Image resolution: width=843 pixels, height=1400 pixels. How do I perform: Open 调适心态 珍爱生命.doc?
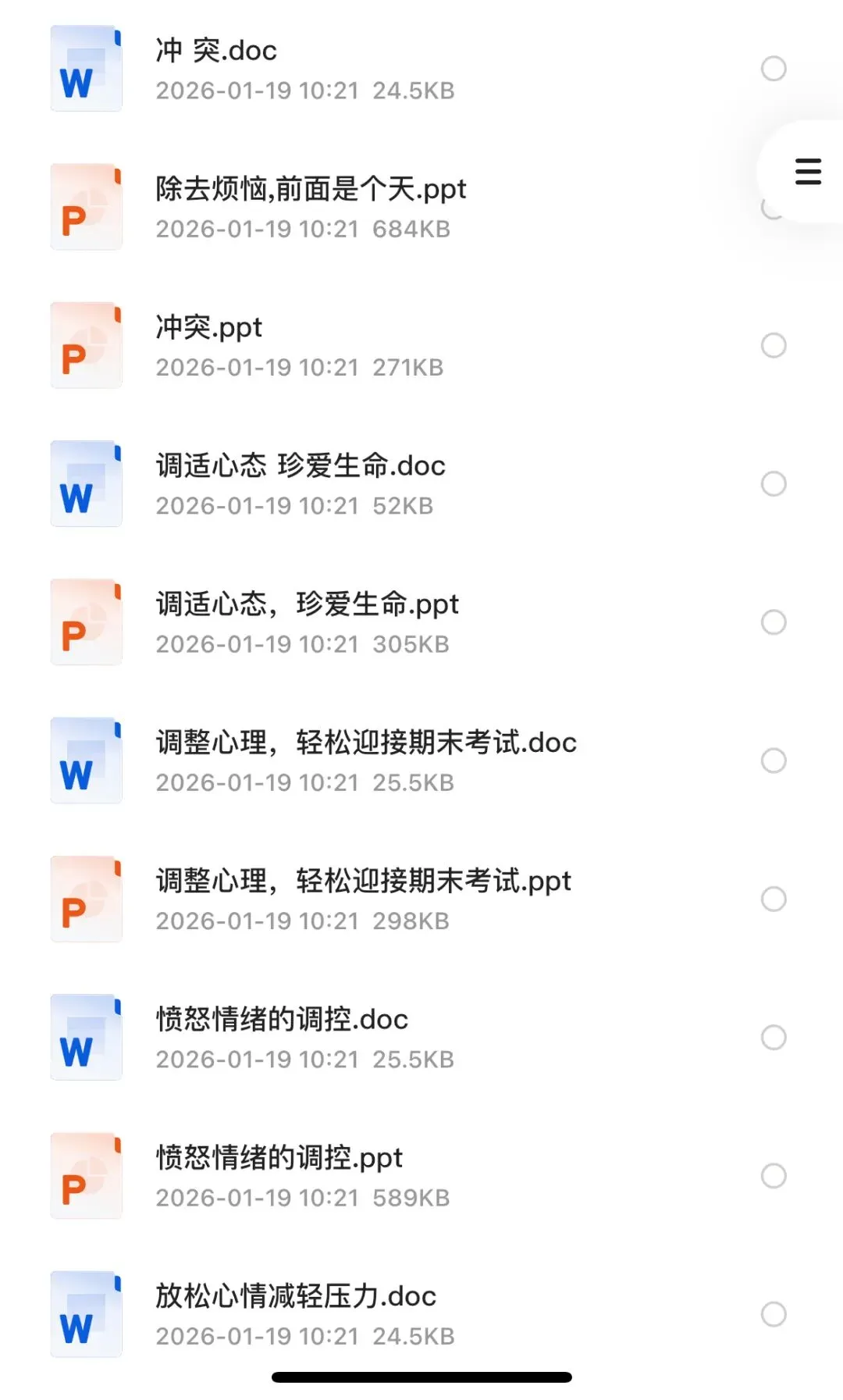tap(301, 466)
